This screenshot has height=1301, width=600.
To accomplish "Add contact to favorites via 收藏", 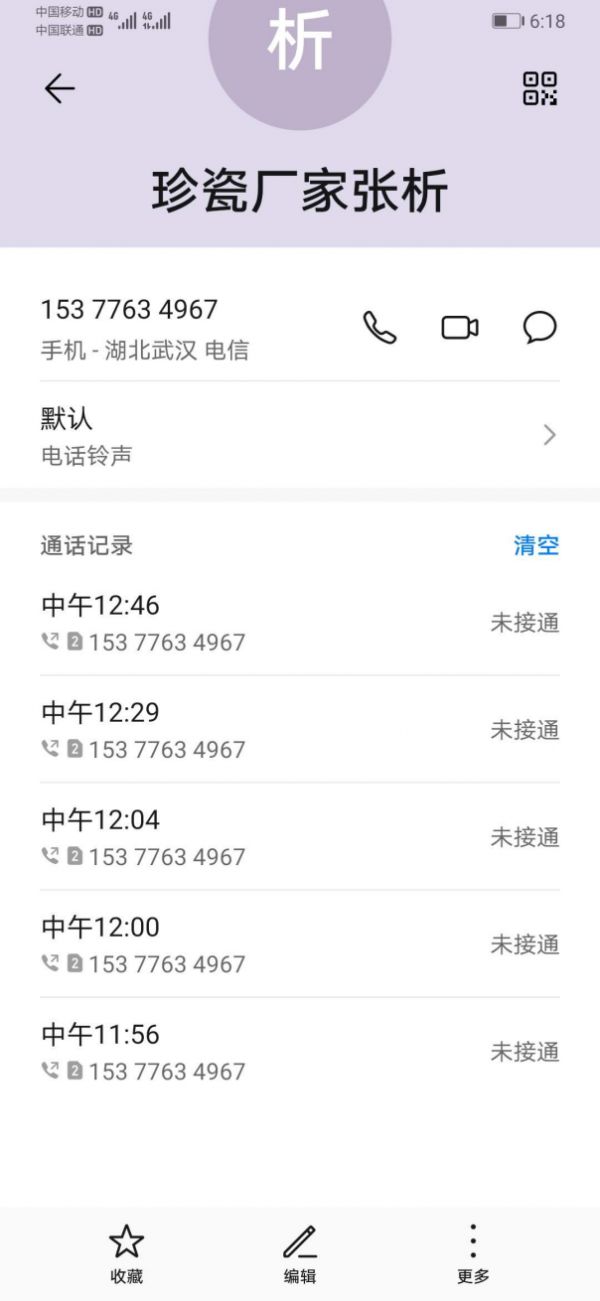I will (126, 1253).
